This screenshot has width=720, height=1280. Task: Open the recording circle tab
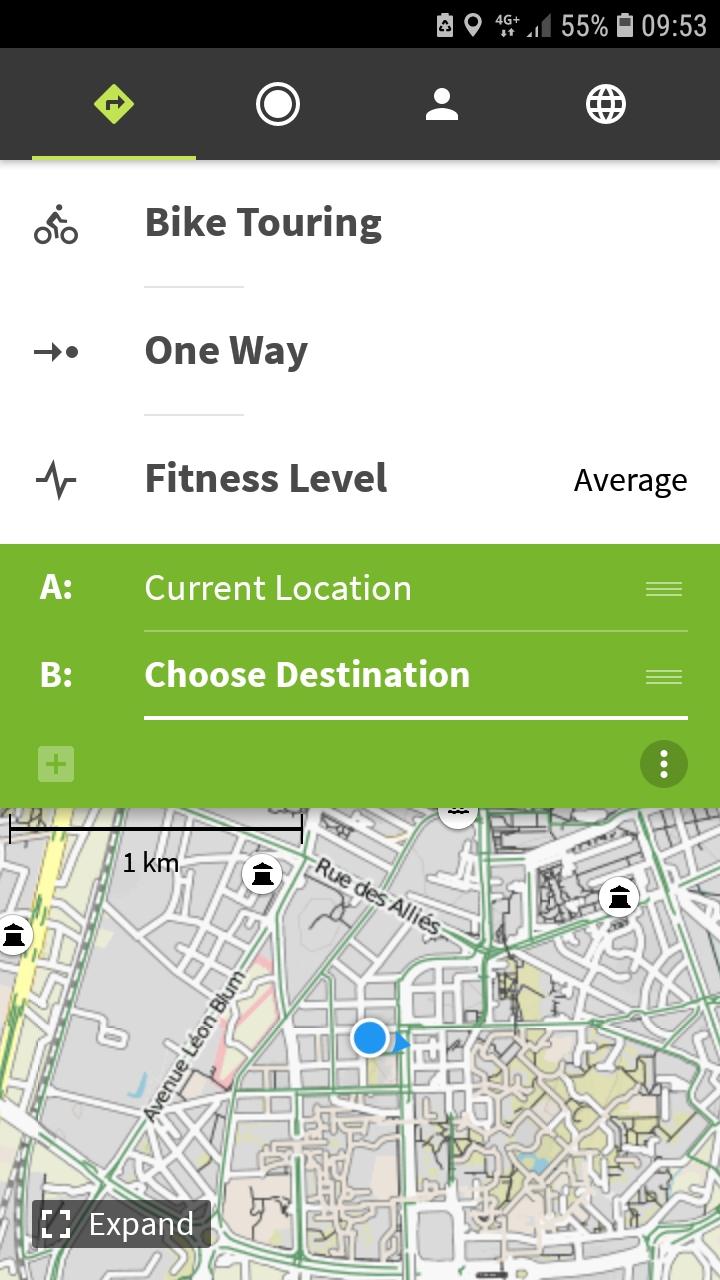(x=278, y=104)
